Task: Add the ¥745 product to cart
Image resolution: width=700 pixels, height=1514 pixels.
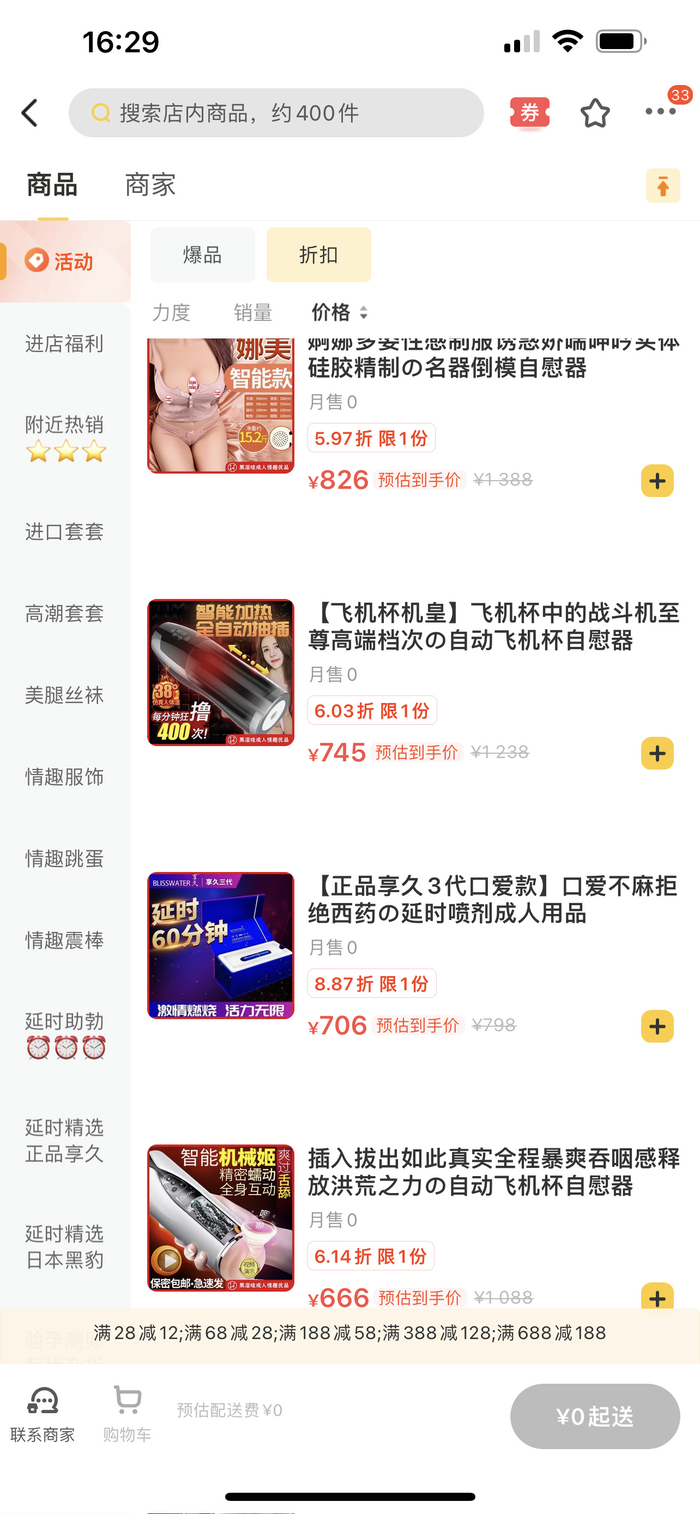Action: 657,753
